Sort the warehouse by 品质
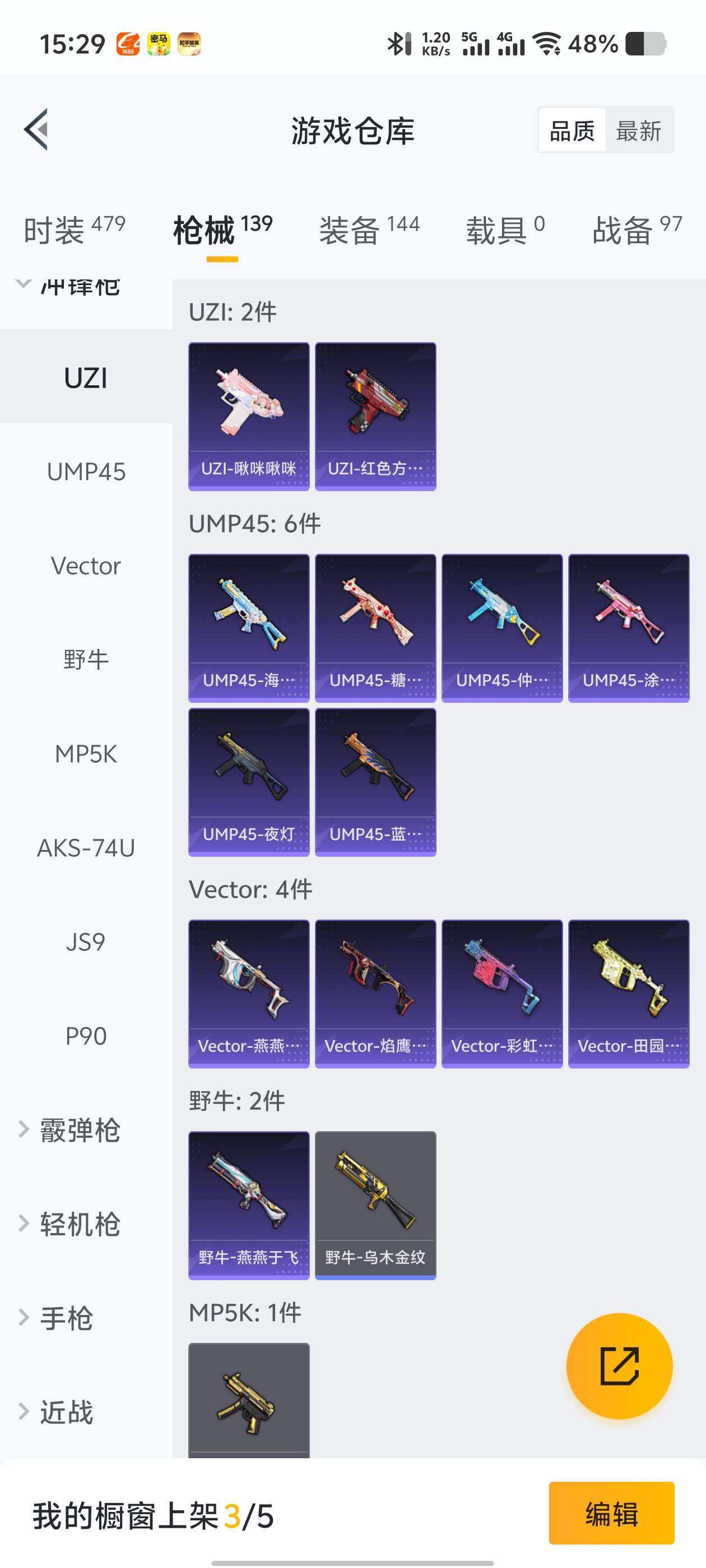This screenshot has width=706, height=1568. point(572,130)
